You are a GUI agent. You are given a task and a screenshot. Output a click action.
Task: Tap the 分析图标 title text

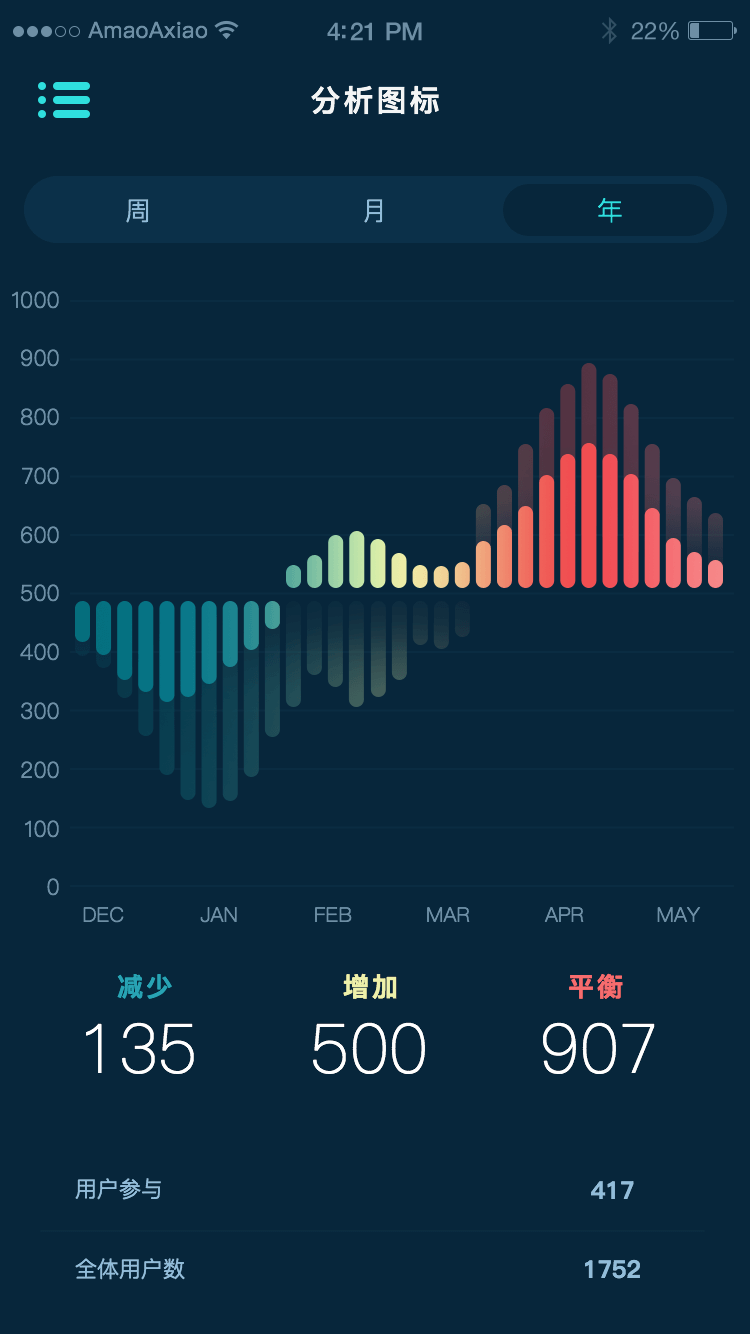tap(374, 101)
